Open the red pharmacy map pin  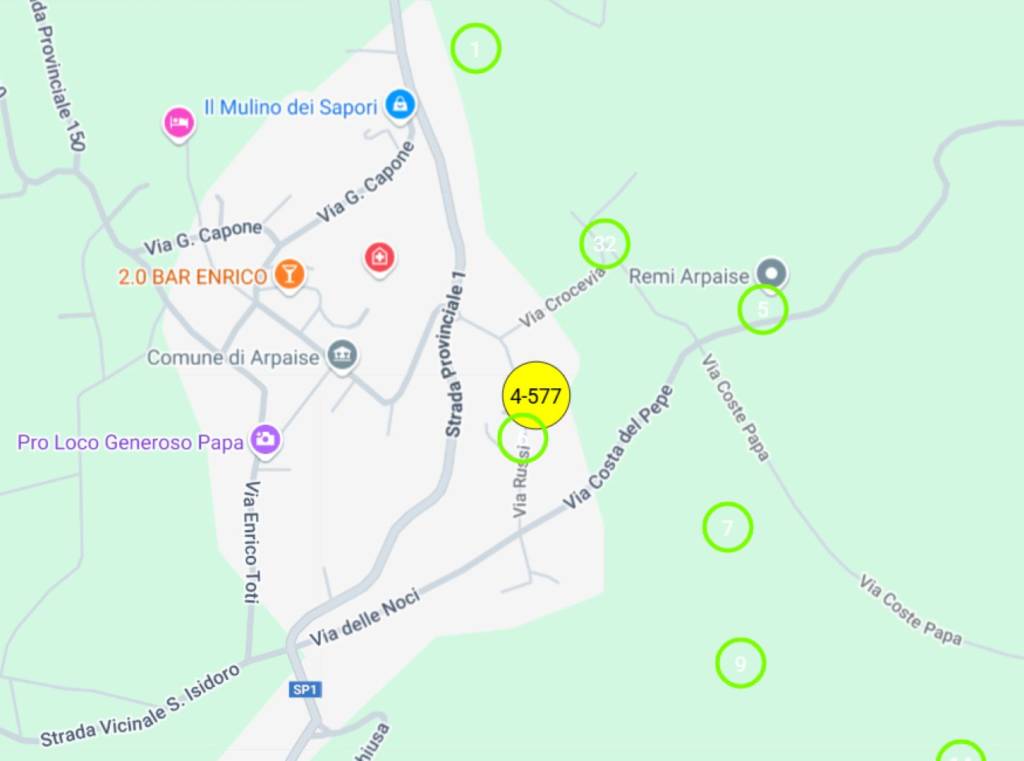(379, 258)
